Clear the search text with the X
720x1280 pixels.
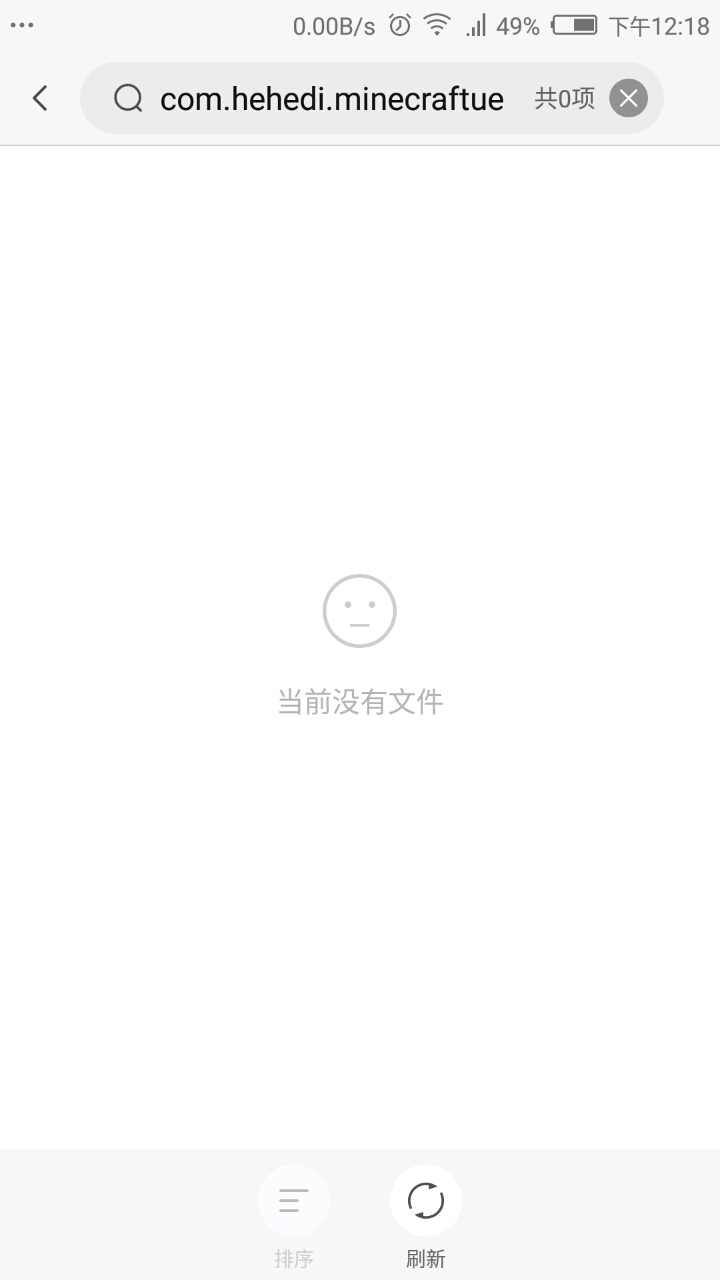point(628,98)
